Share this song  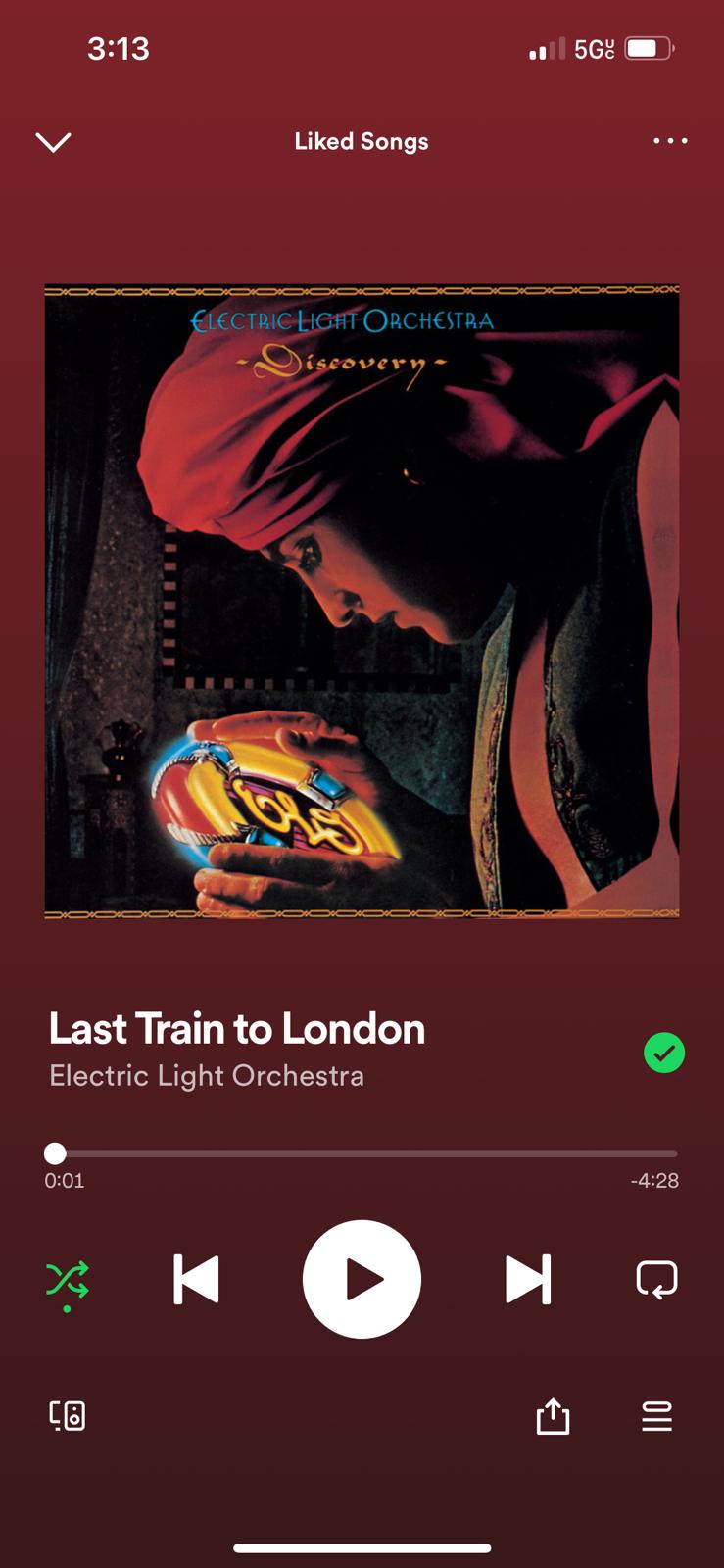(x=553, y=1416)
